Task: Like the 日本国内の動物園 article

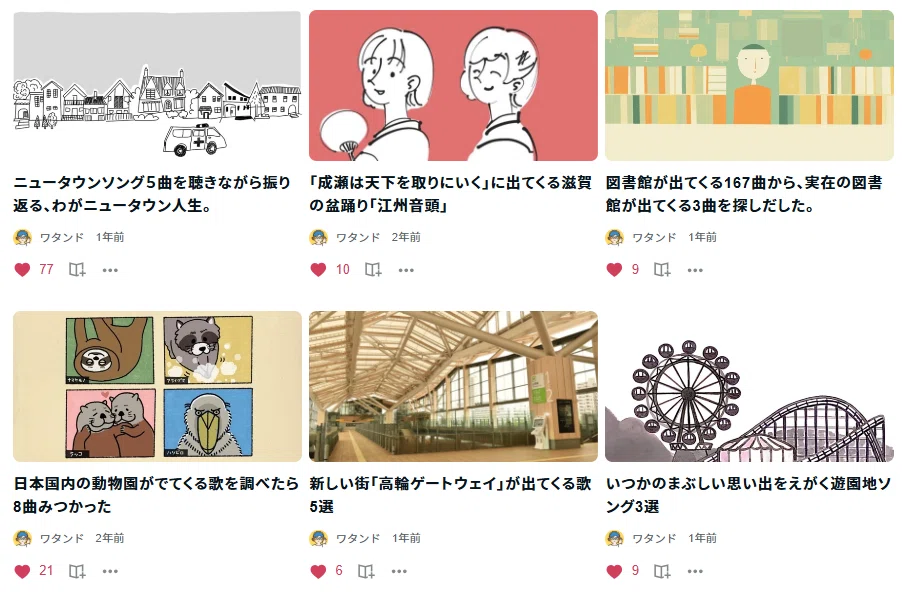Action: click(x=23, y=571)
